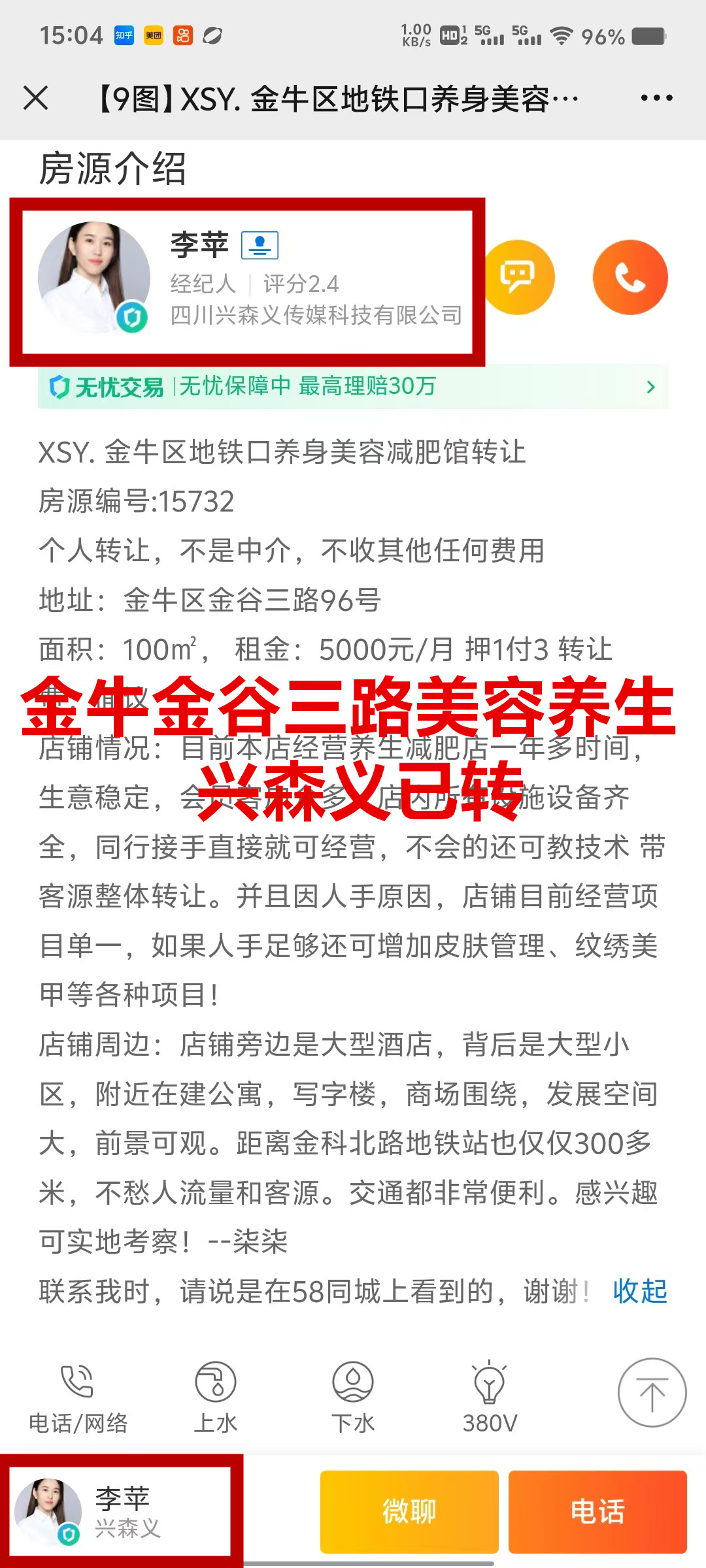The width and height of the screenshot is (706, 1568).
Task: Tap the scroll-to-top arrow button
Action: [652, 1393]
